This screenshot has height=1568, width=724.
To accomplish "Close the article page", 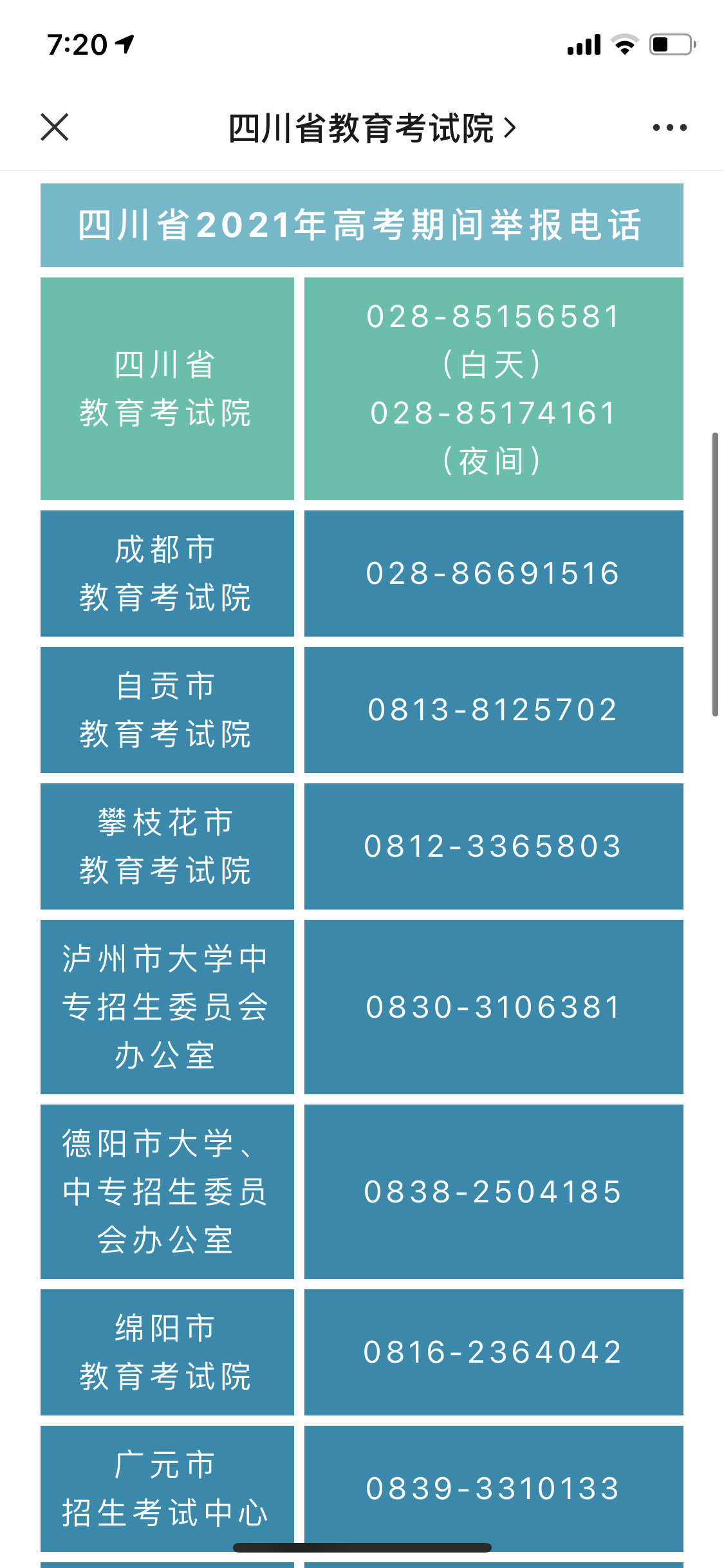I will 55,127.
